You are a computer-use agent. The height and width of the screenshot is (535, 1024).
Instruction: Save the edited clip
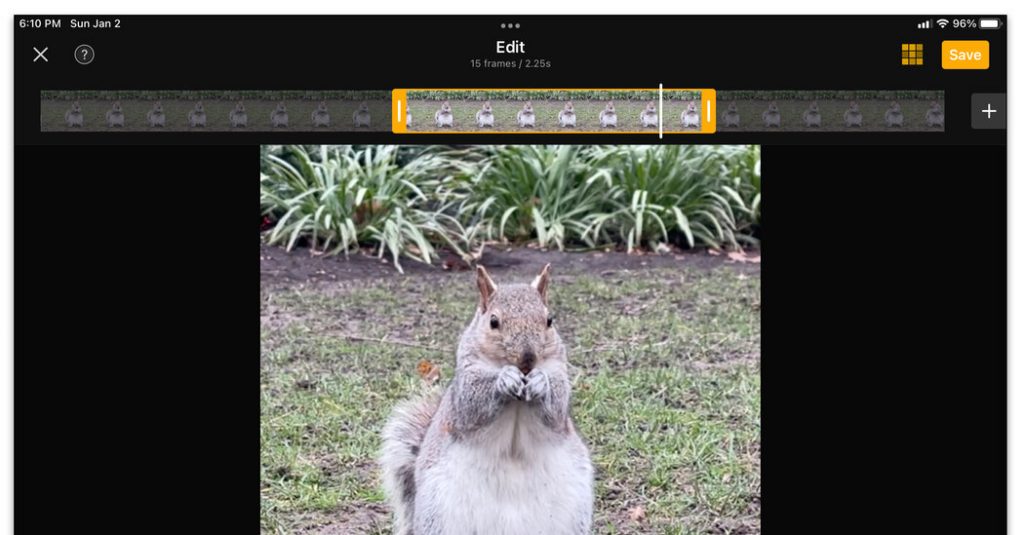coord(964,55)
